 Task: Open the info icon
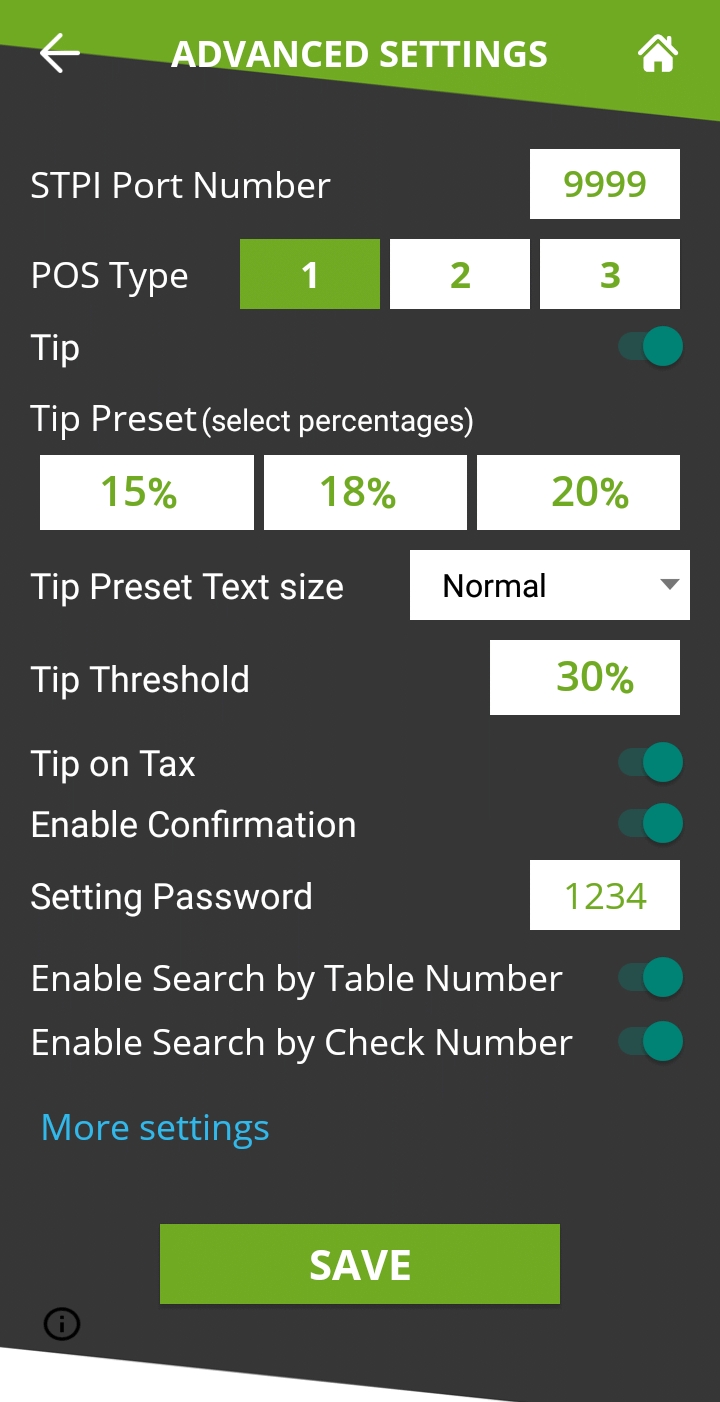(62, 1324)
